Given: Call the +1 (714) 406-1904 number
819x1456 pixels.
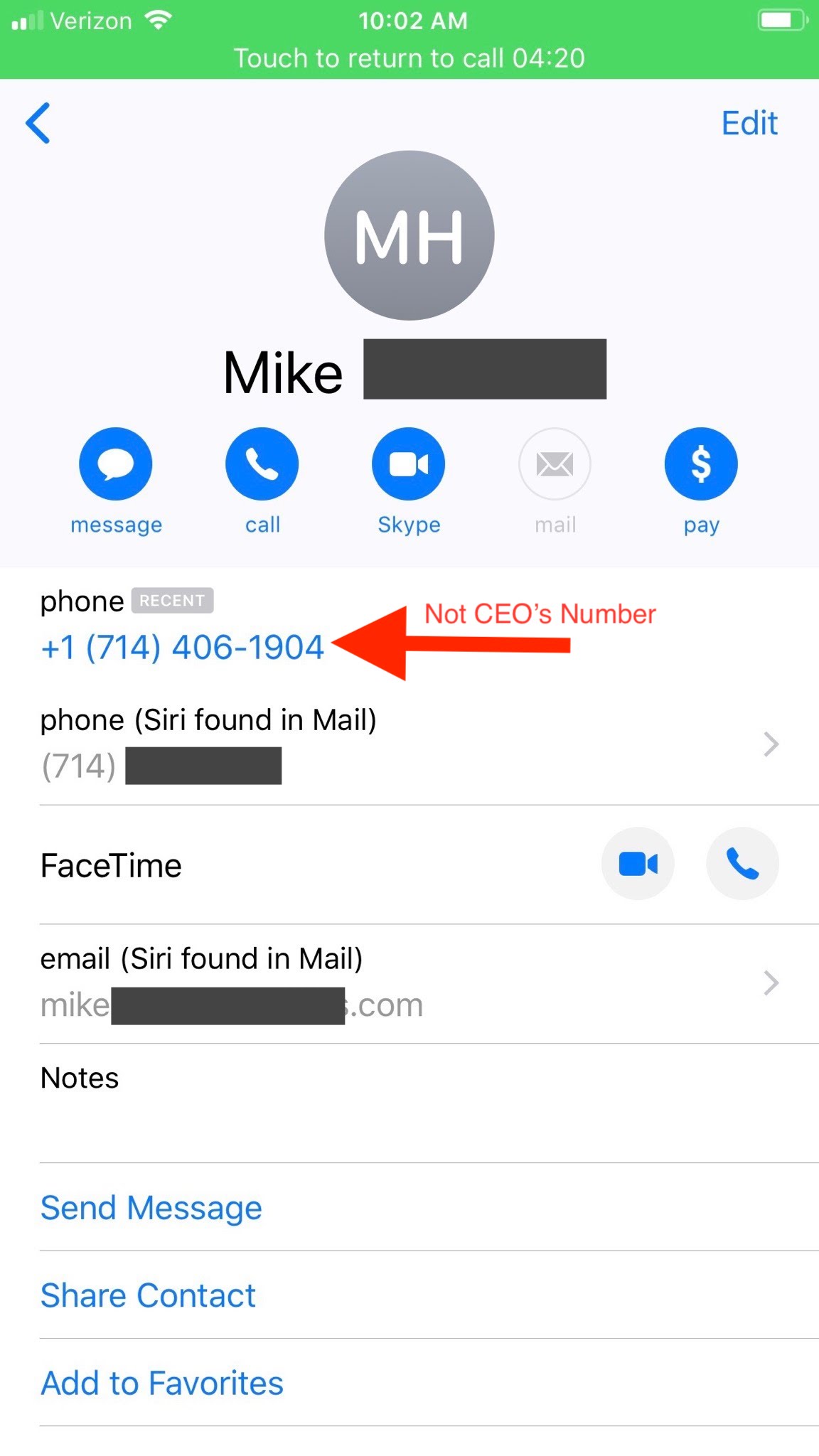Looking at the screenshot, I should point(183,647).
